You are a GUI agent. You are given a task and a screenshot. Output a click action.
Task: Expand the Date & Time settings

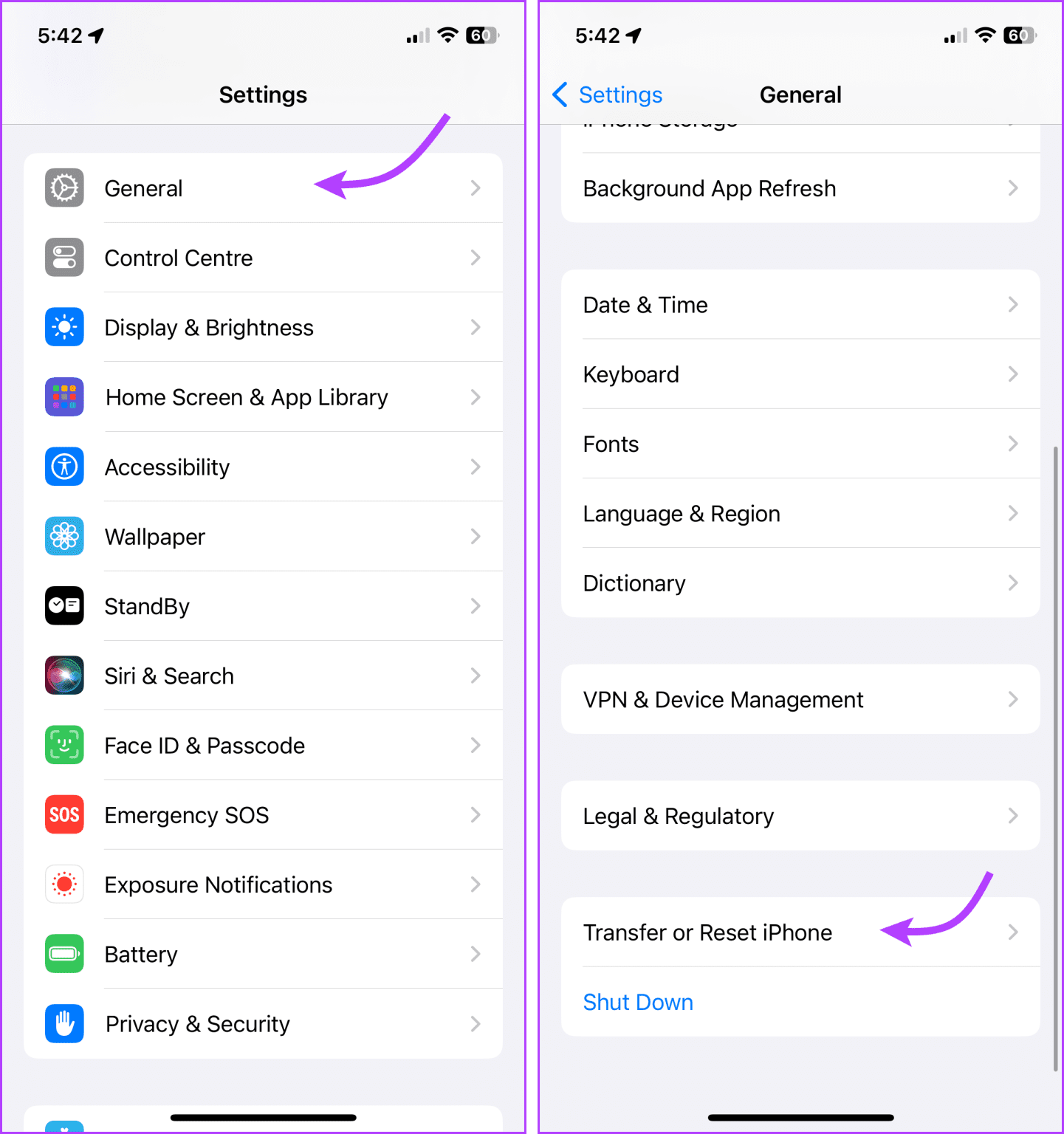[800, 304]
